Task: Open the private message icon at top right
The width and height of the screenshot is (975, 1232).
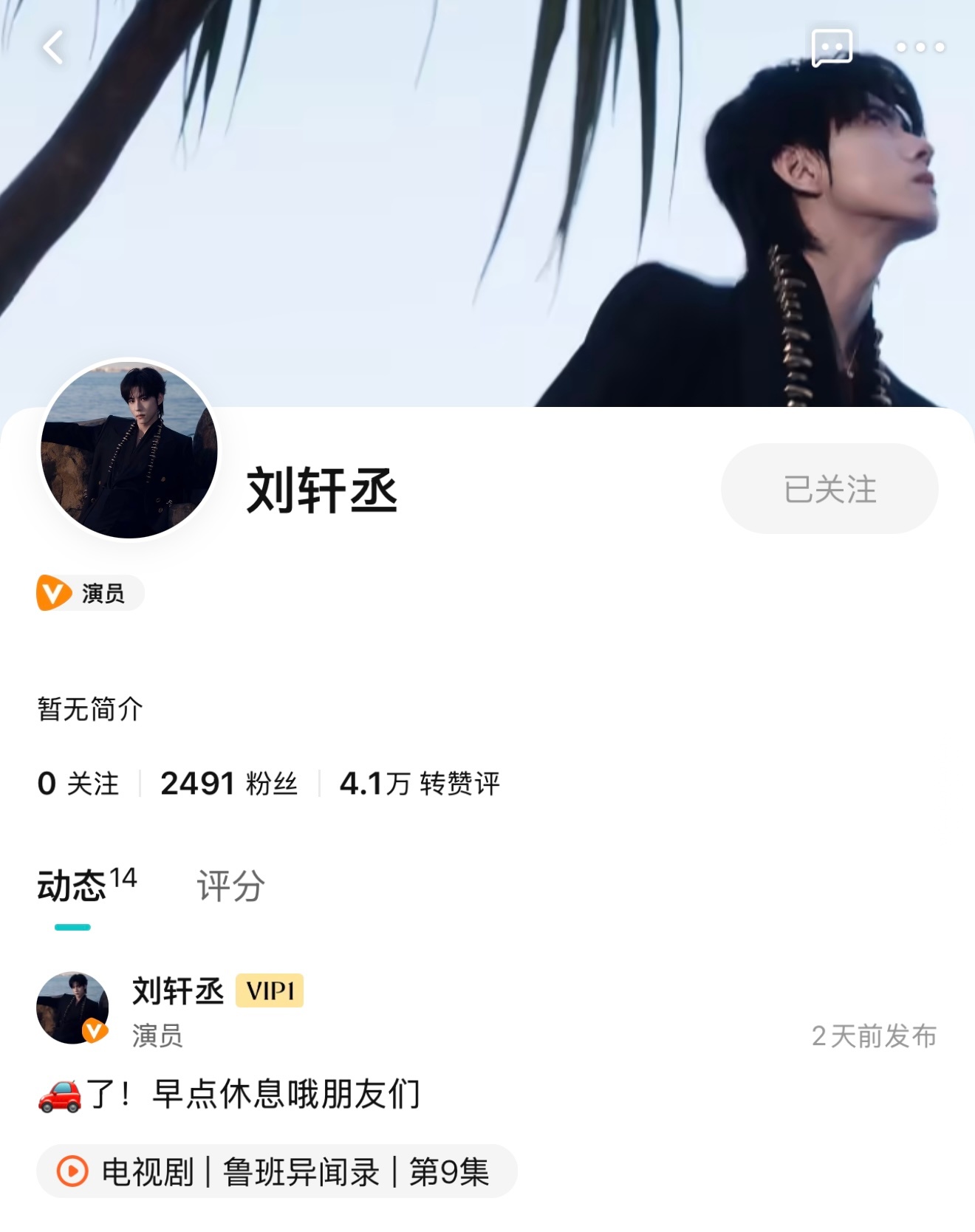Action: pos(833,48)
